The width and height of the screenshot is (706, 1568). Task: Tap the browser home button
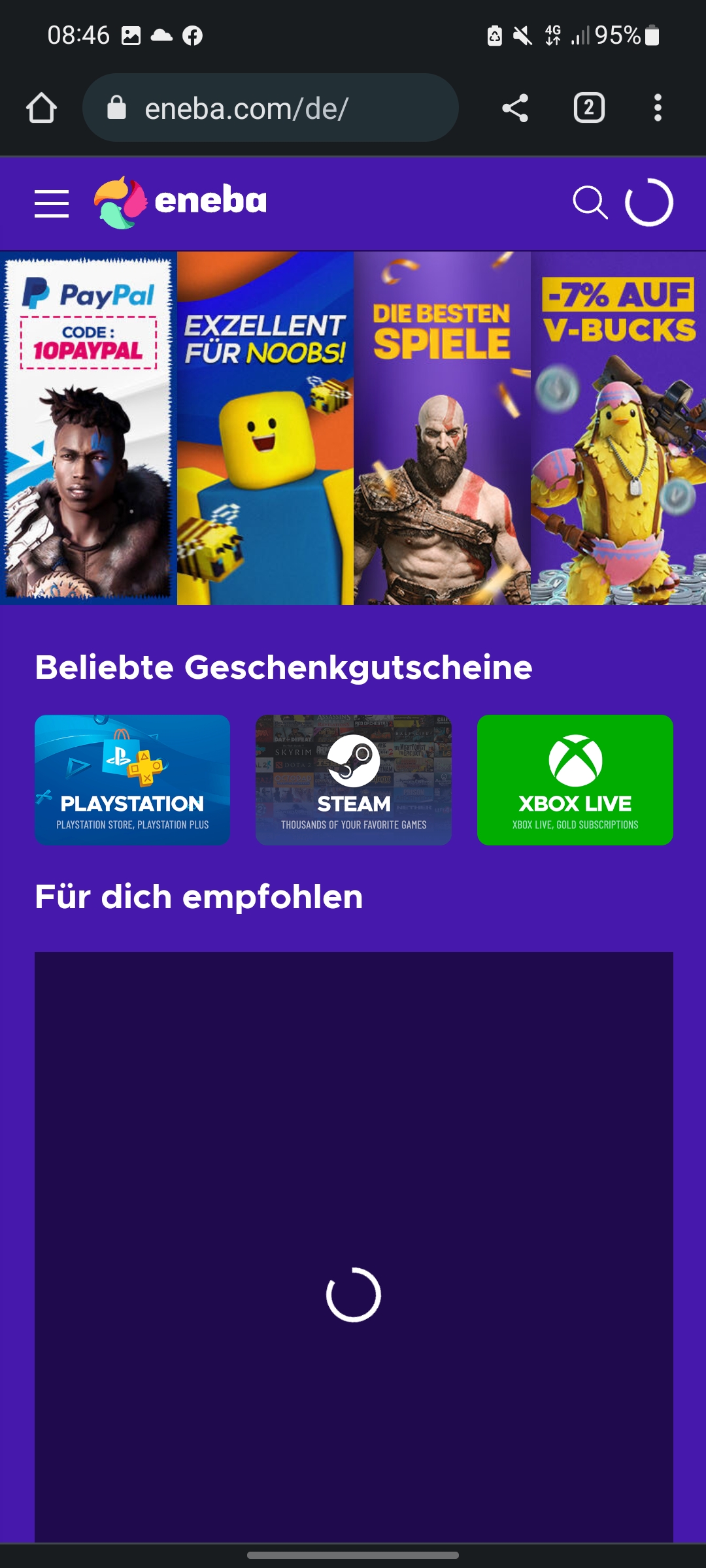pyautogui.click(x=41, y=108)
